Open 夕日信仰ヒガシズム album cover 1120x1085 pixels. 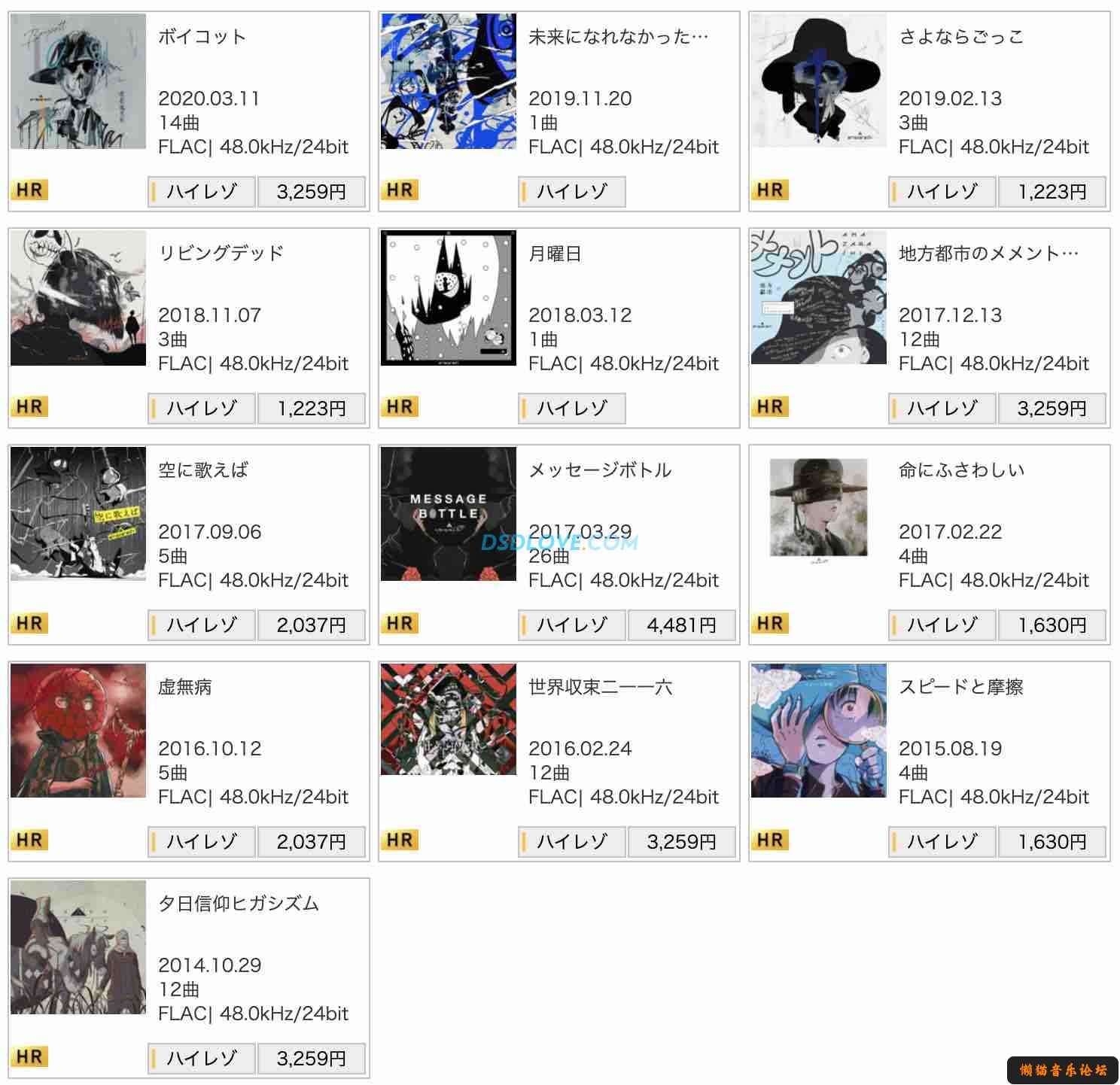78,948
